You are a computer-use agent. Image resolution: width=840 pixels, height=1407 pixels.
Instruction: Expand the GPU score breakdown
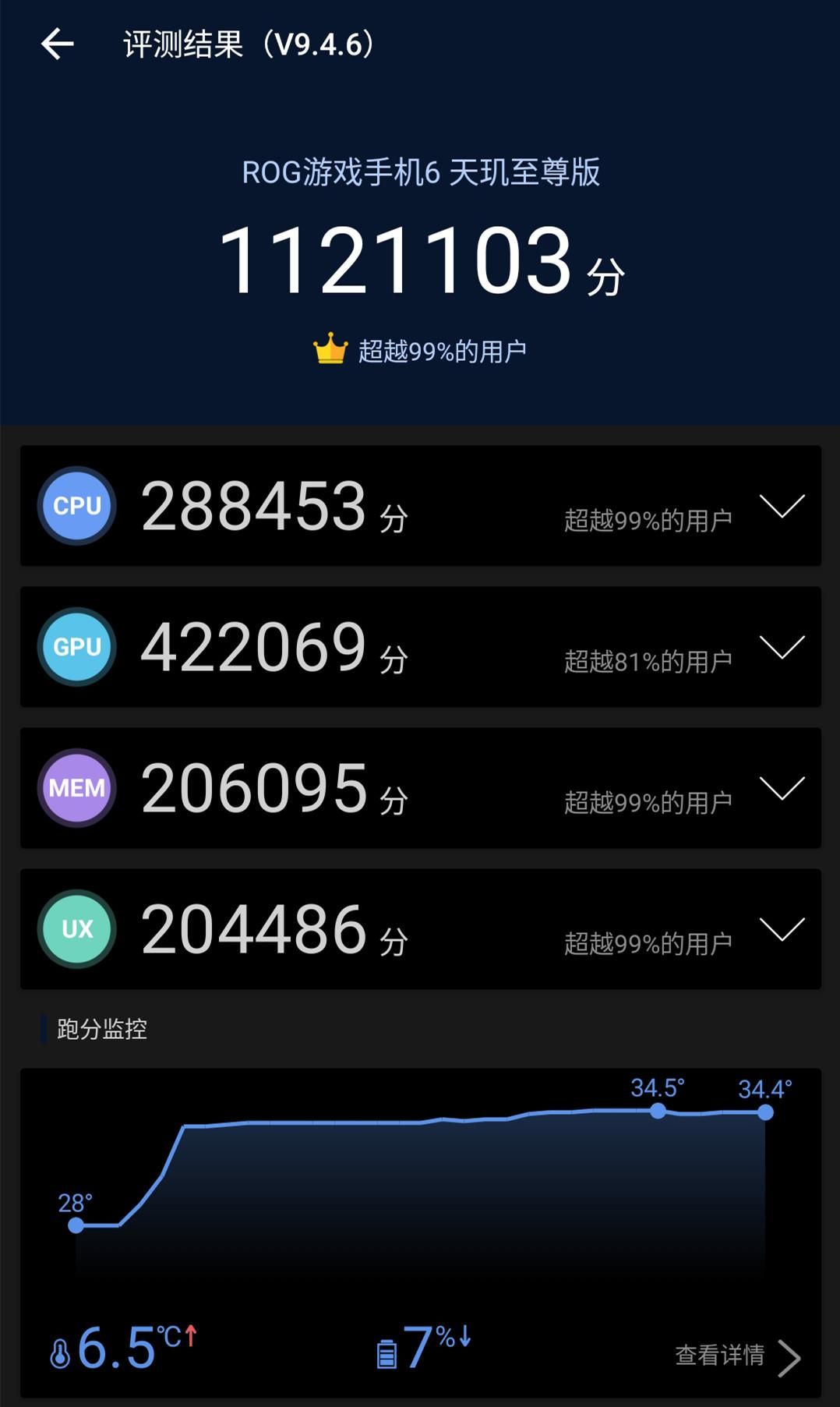(782, 648)
